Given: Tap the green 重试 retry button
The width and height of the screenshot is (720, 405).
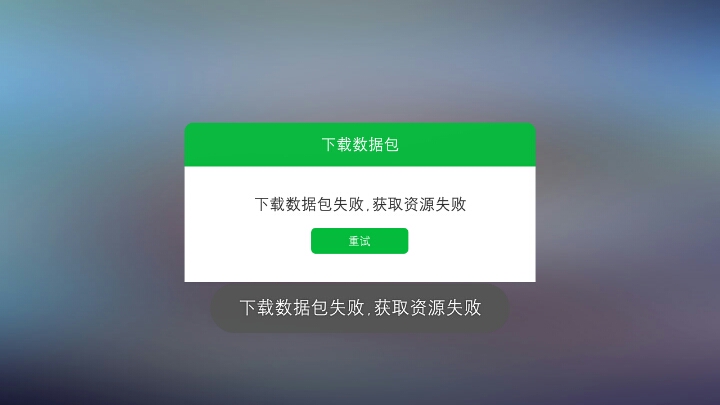Looking at the screenshot, I should (x=359, y=241).
